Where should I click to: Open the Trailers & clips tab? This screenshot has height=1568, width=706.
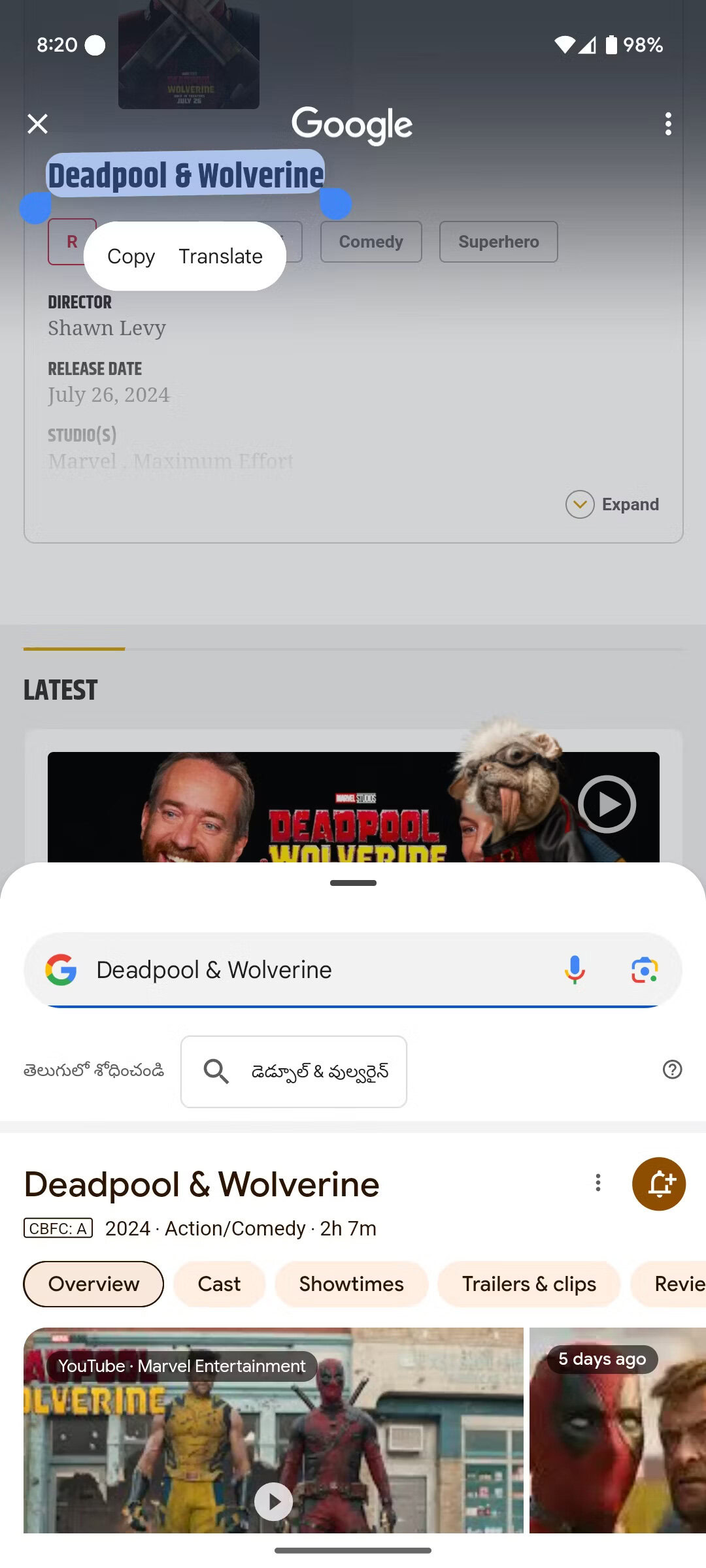tap(528, 1284)
